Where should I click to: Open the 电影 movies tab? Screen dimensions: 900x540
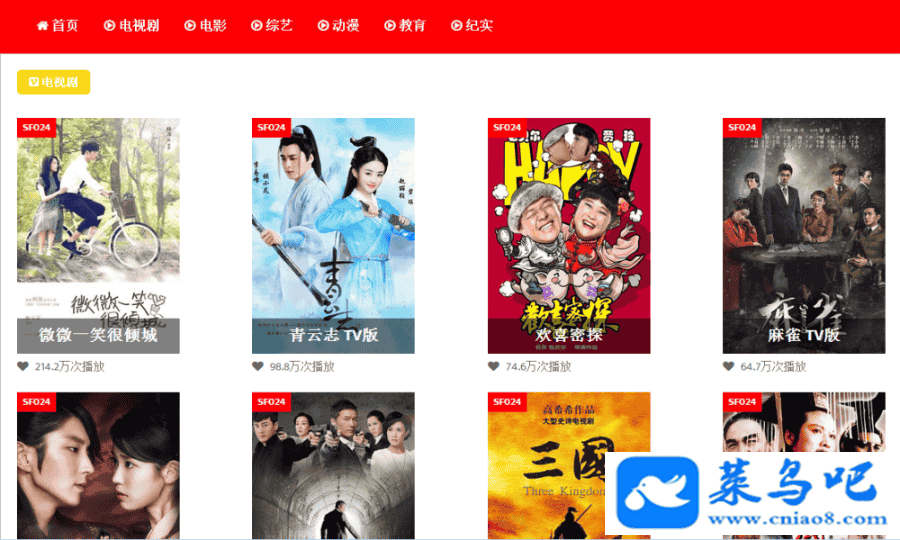(x=205, y=26)
